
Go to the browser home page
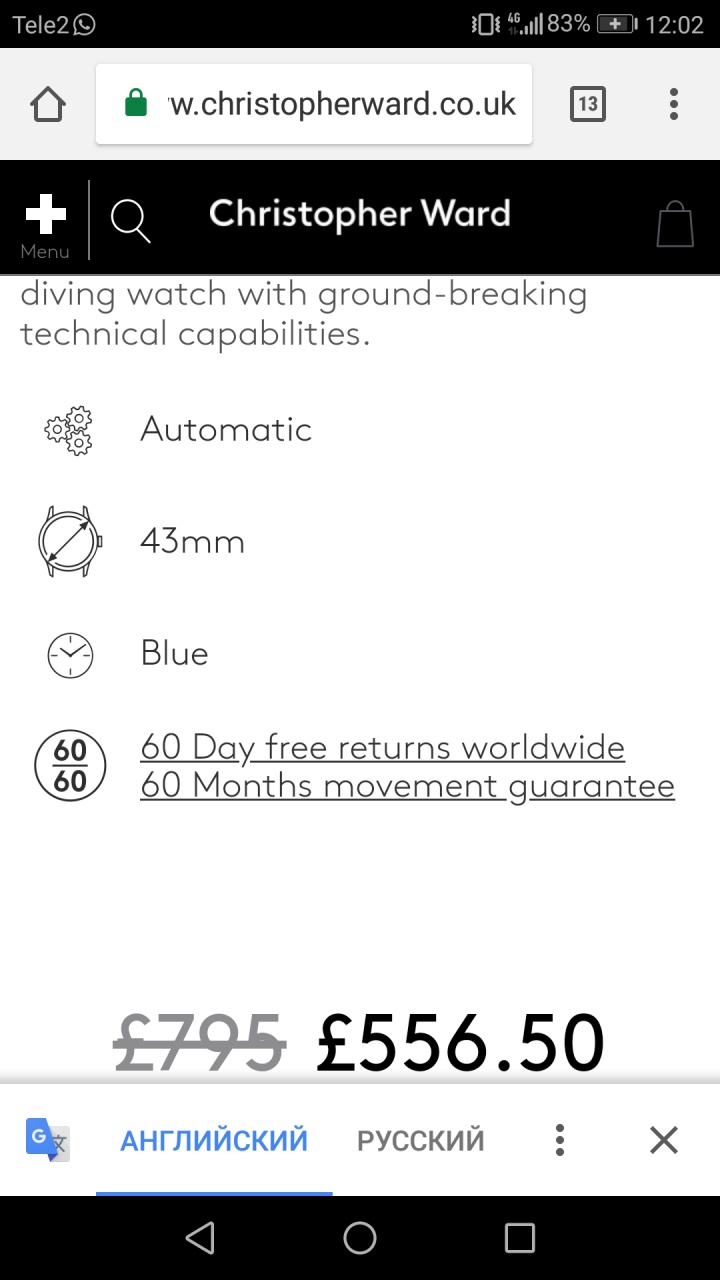pyautogui.click(x=48, y=104)
